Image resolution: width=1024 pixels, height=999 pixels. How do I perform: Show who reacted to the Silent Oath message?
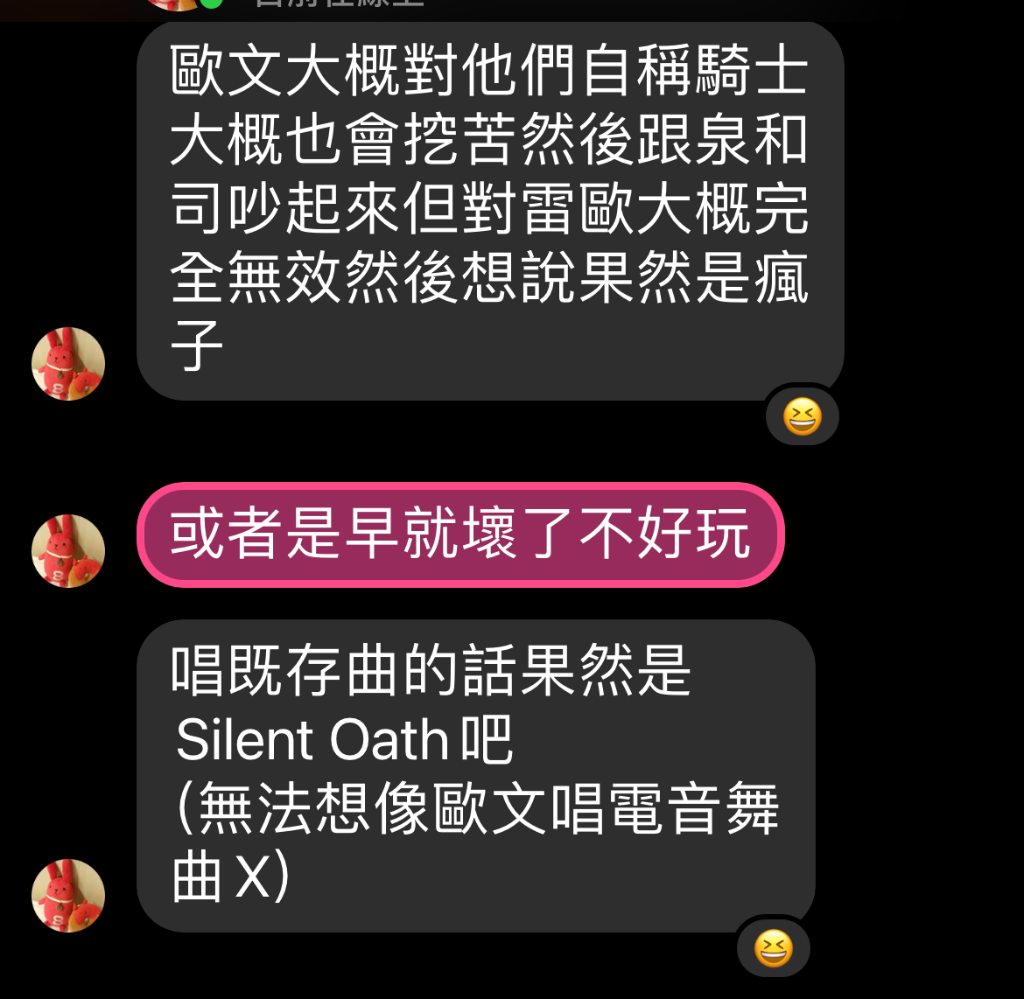click(773, 948)
